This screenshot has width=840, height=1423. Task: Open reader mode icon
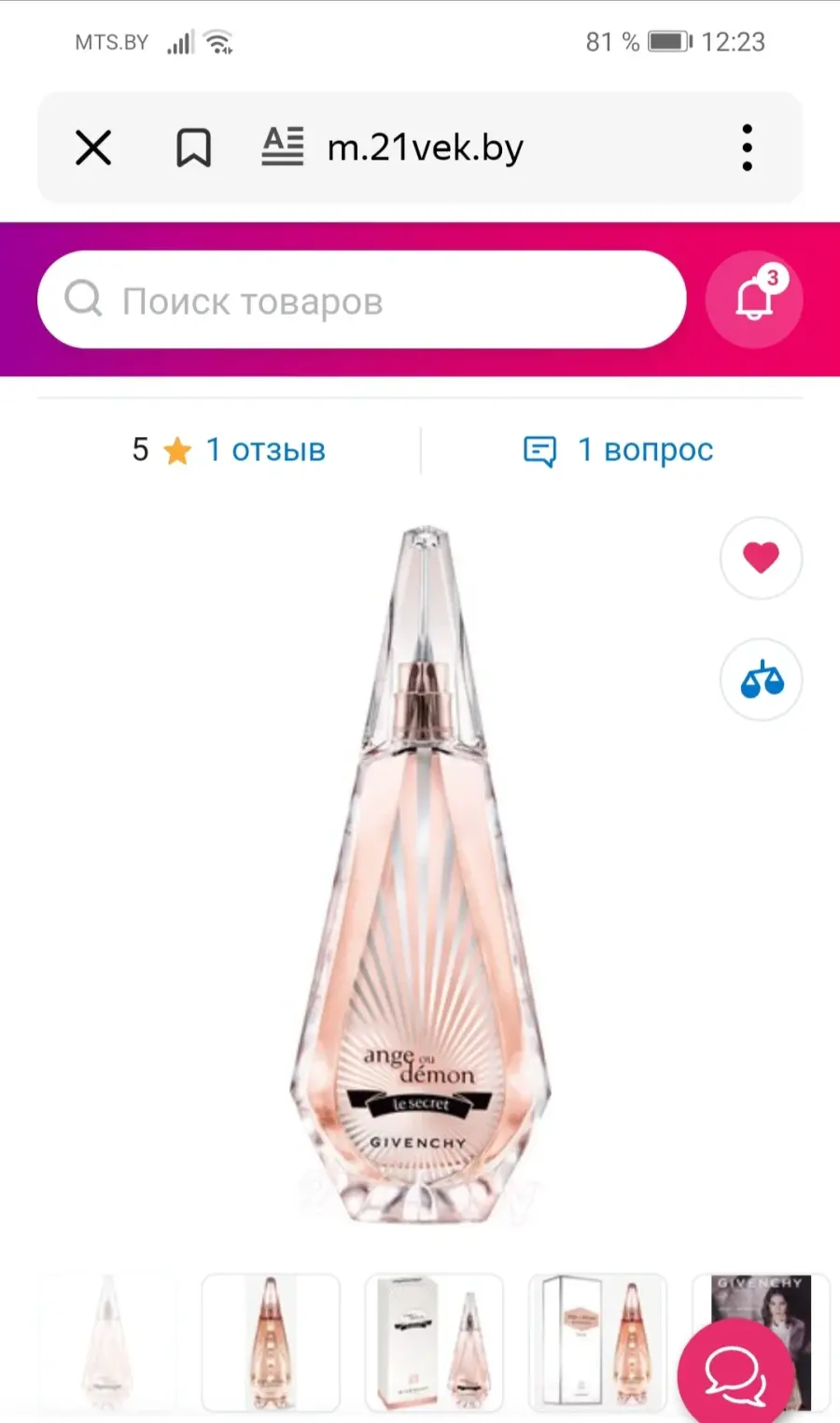coord(283,147)
